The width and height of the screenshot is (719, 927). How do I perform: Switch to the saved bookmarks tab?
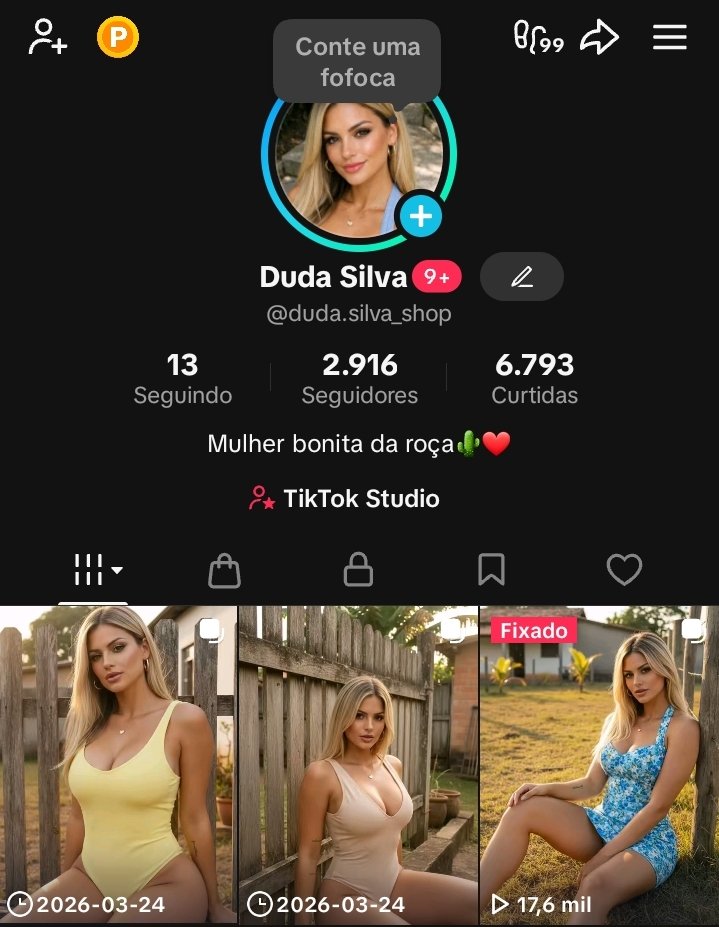pos(491,570)
